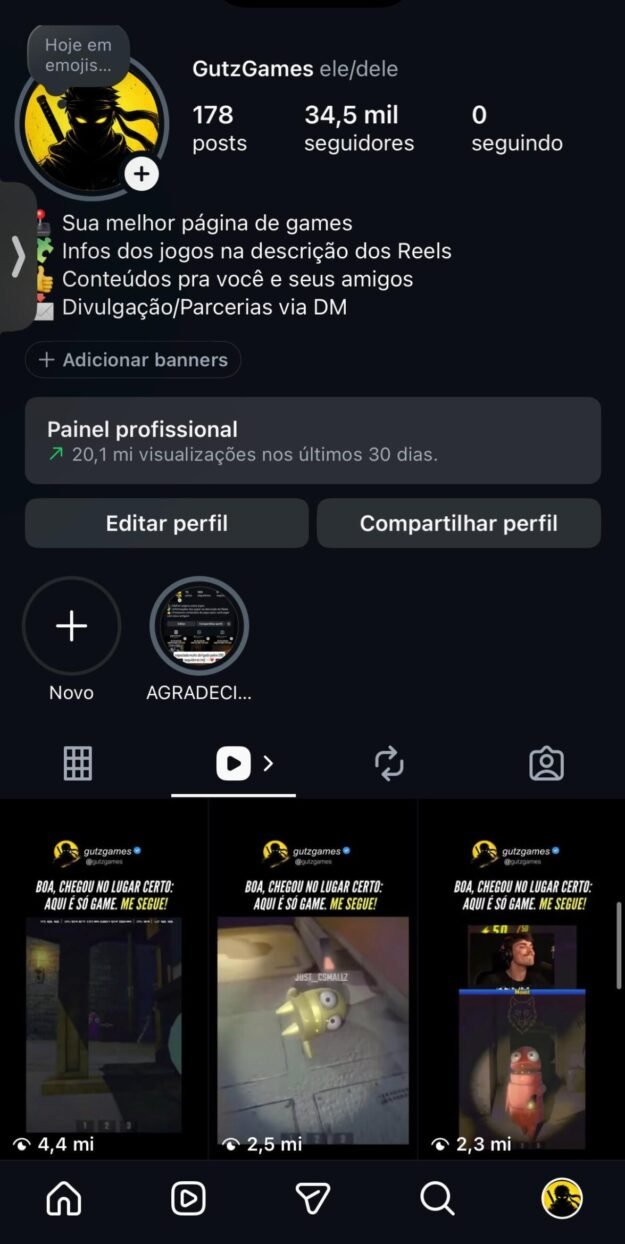Tap the Editar perfil button

167,523
